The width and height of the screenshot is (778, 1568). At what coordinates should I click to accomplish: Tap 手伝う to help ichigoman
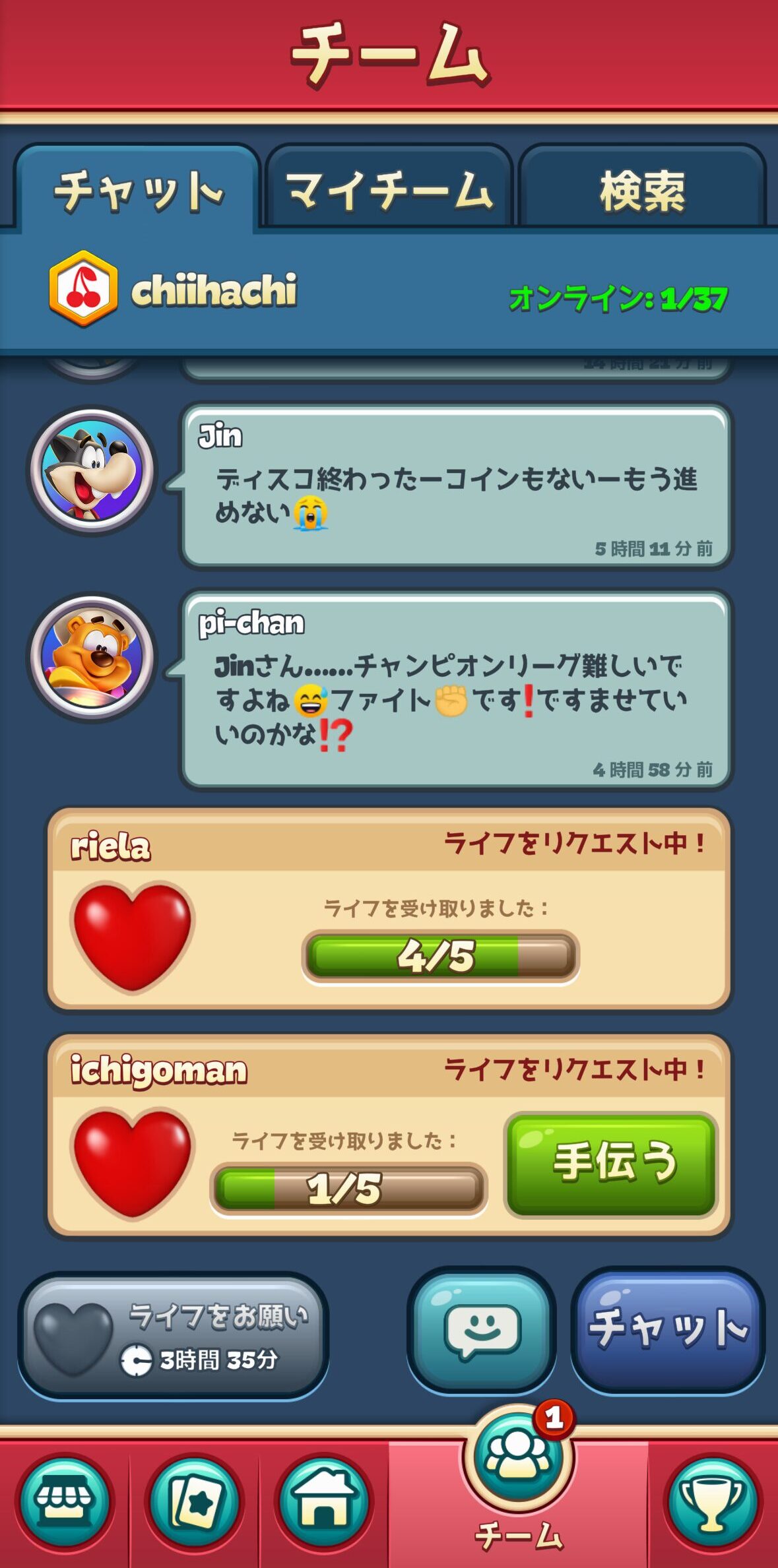(x=611, y=1164)
